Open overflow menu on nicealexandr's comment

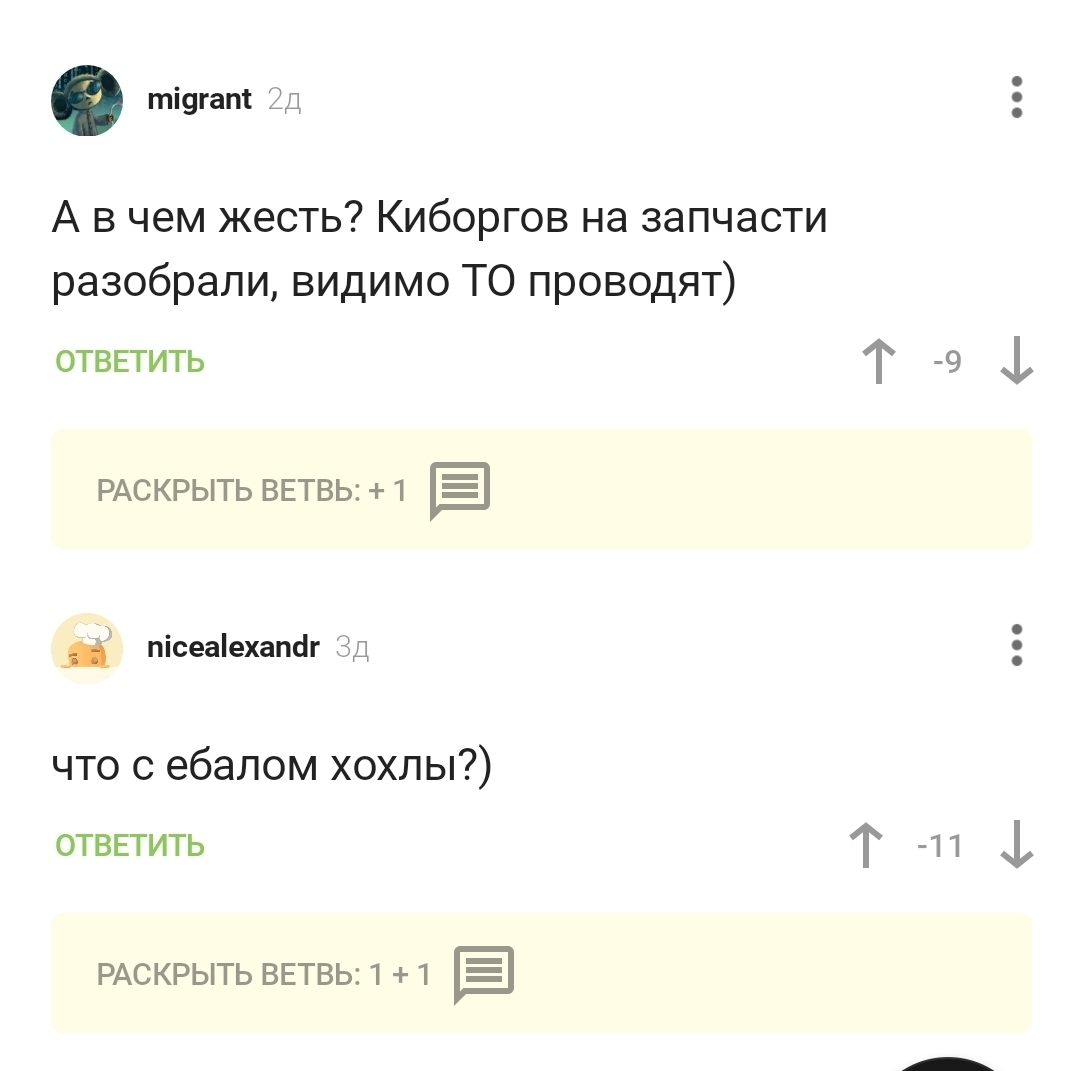1016,646
